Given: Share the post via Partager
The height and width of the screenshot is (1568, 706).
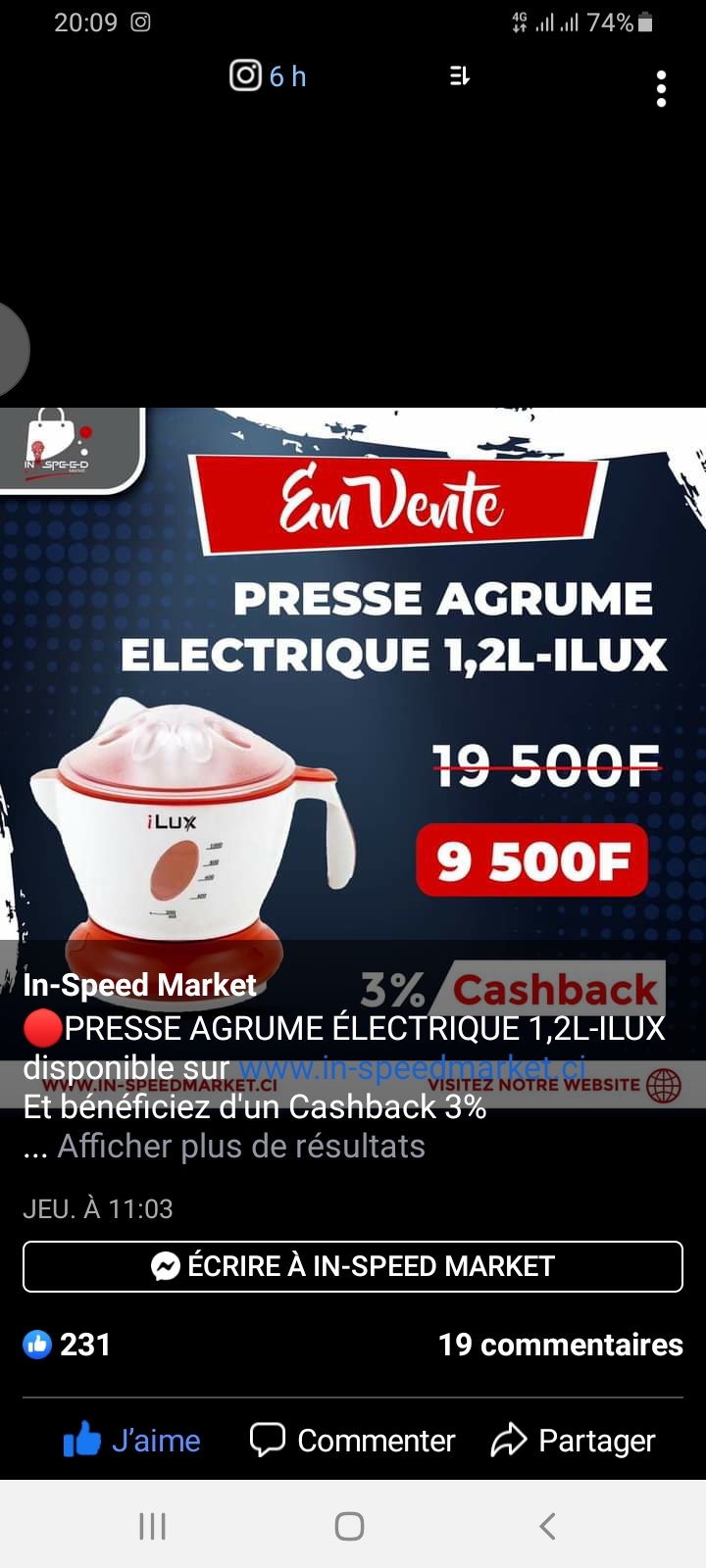Looking at the screenshot, I should click(x=574, y=1441).
